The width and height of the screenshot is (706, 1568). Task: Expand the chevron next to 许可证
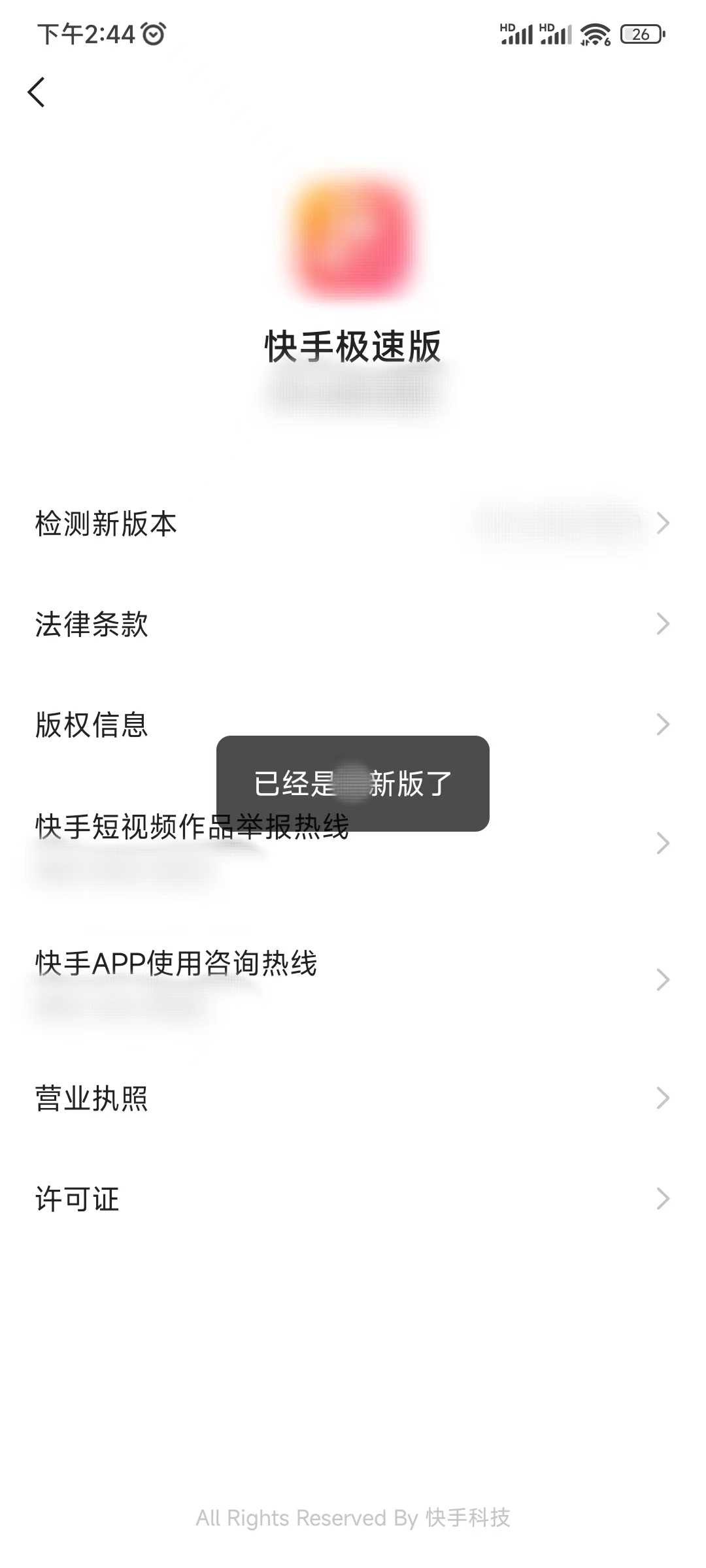coord(664,1198)
